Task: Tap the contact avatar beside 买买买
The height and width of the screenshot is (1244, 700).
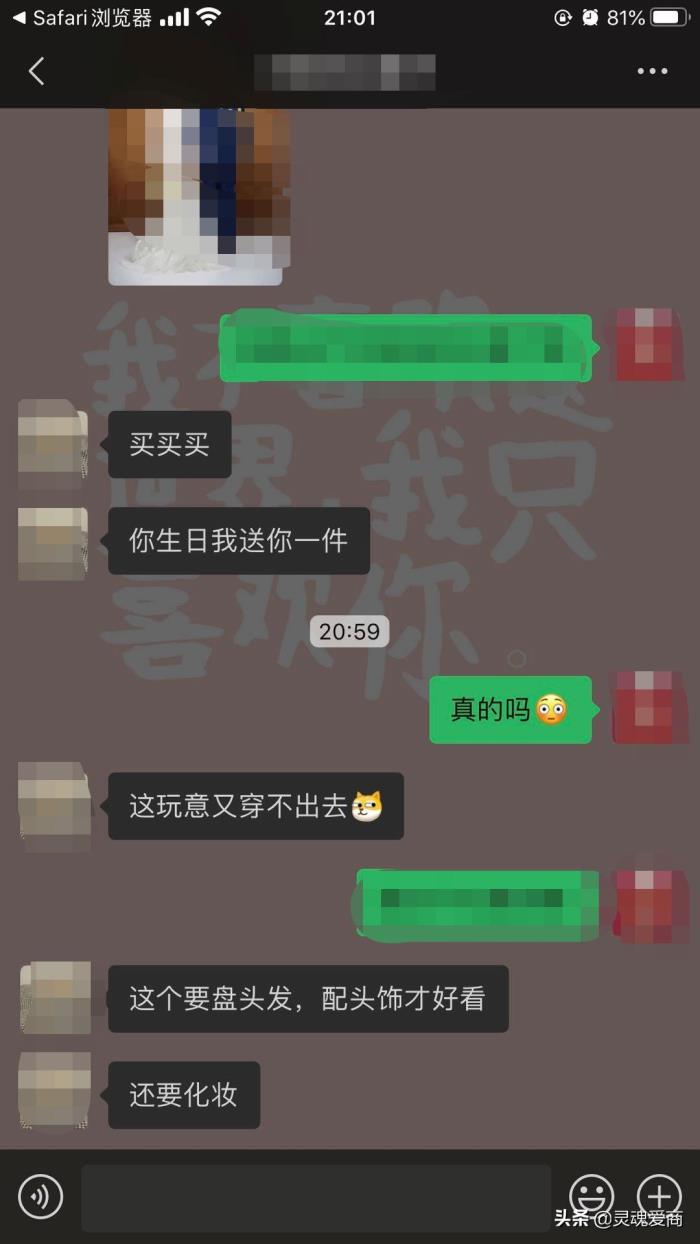Action: (53, 442)
